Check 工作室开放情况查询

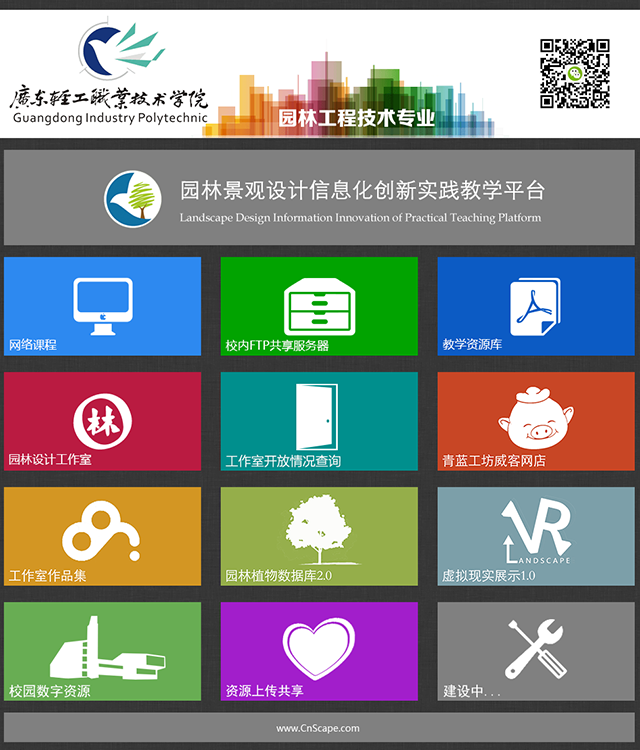tap(318, 421)
